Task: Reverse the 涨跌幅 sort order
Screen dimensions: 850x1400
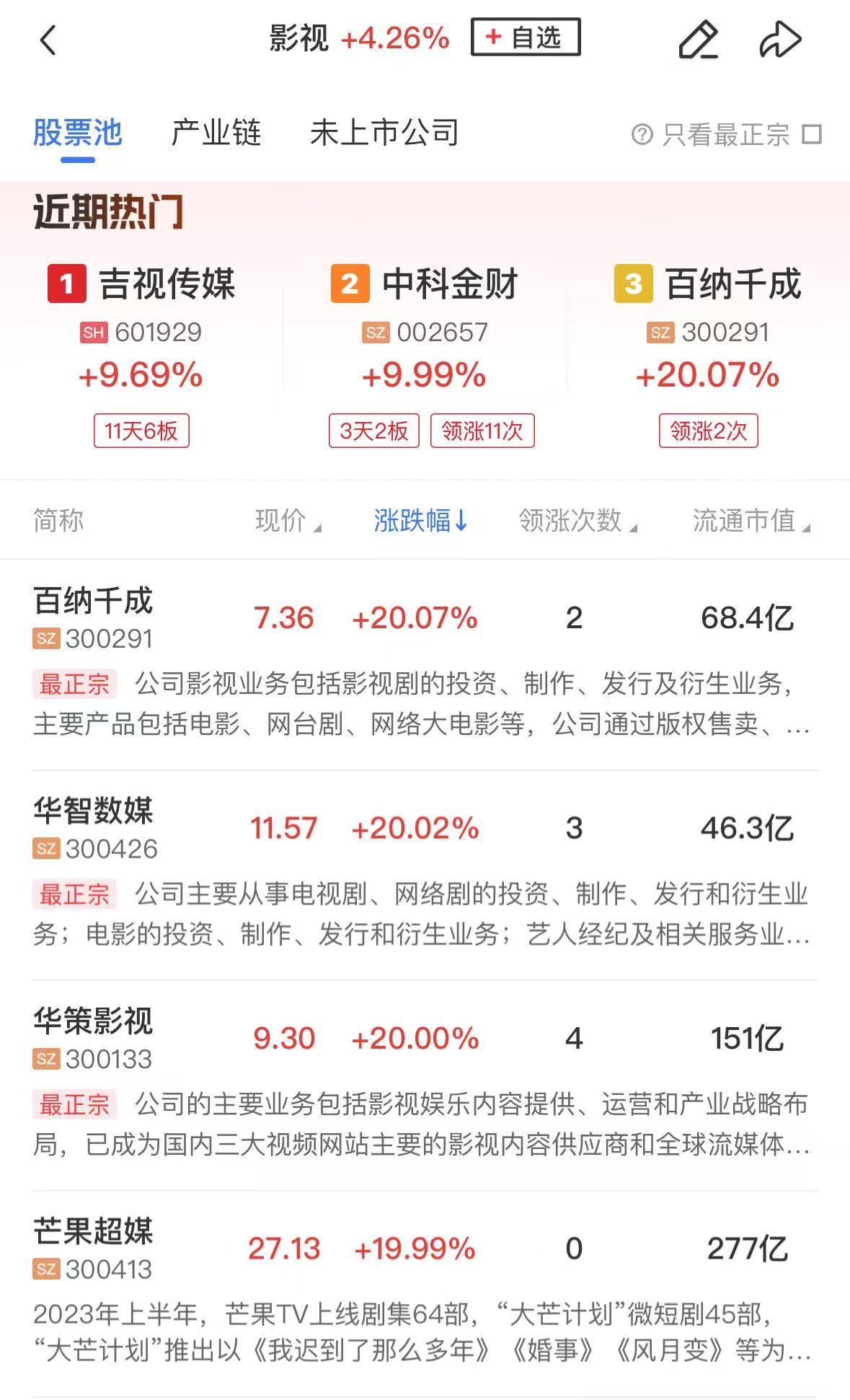Action: (420, 521)
